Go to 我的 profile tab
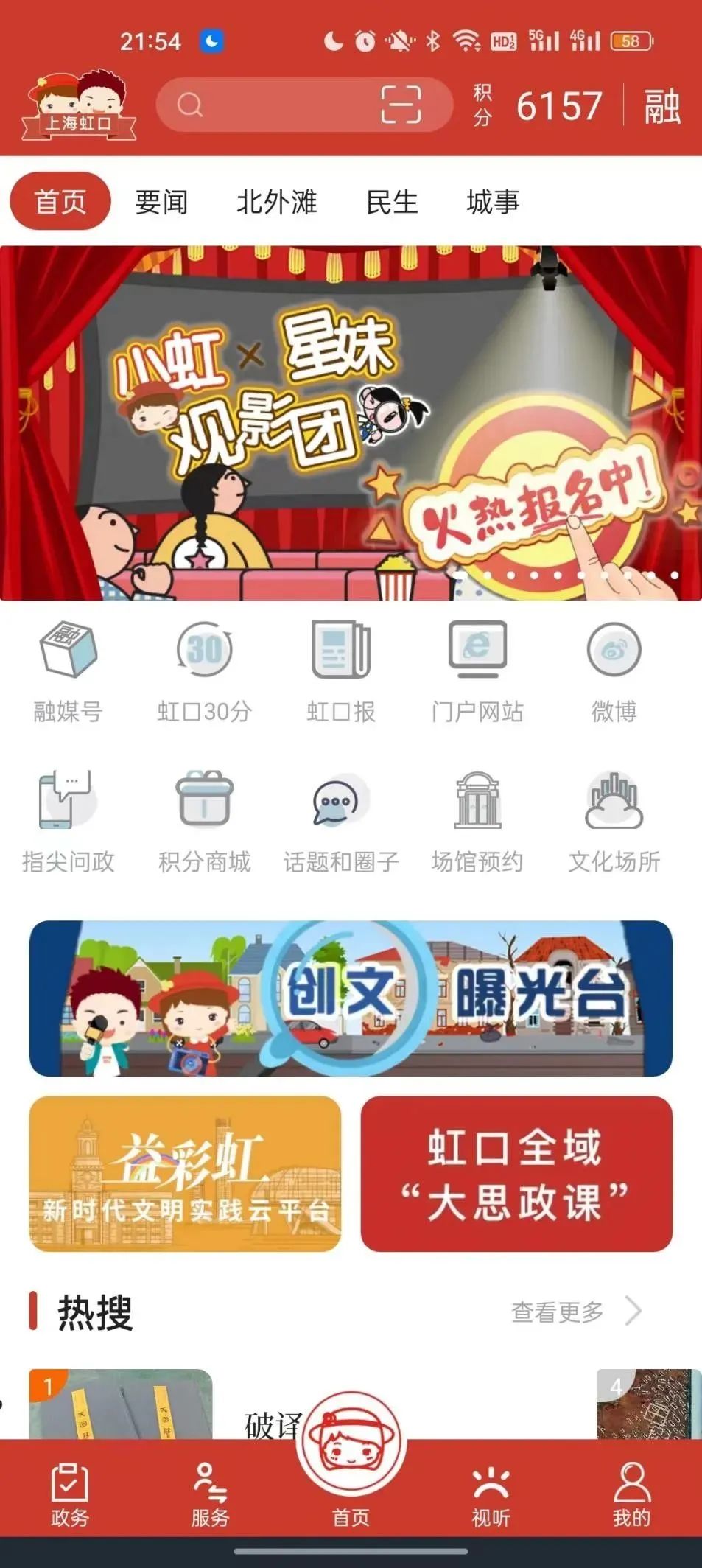Image resolution: width=702 pixels, height=1568 pixels. [x=631, y=1496]
